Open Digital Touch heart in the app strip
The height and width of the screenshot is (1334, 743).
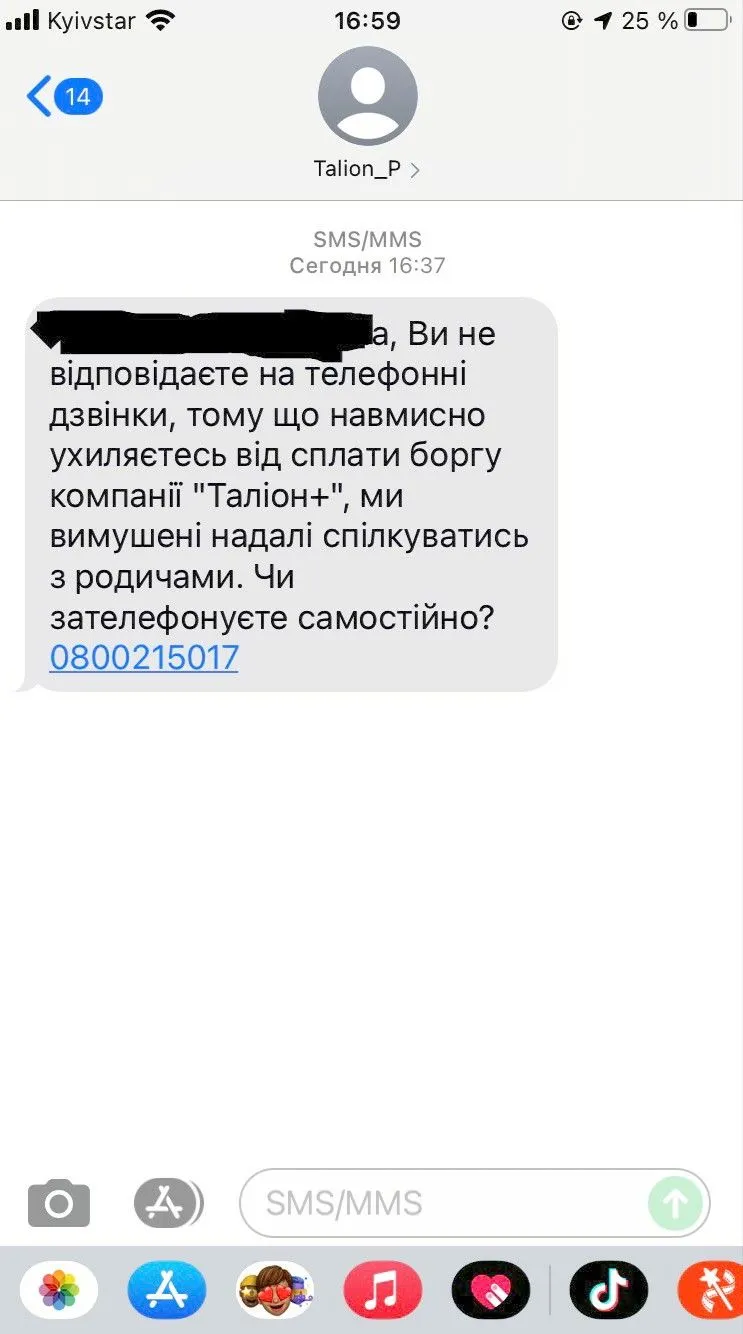click(490, 1290)
